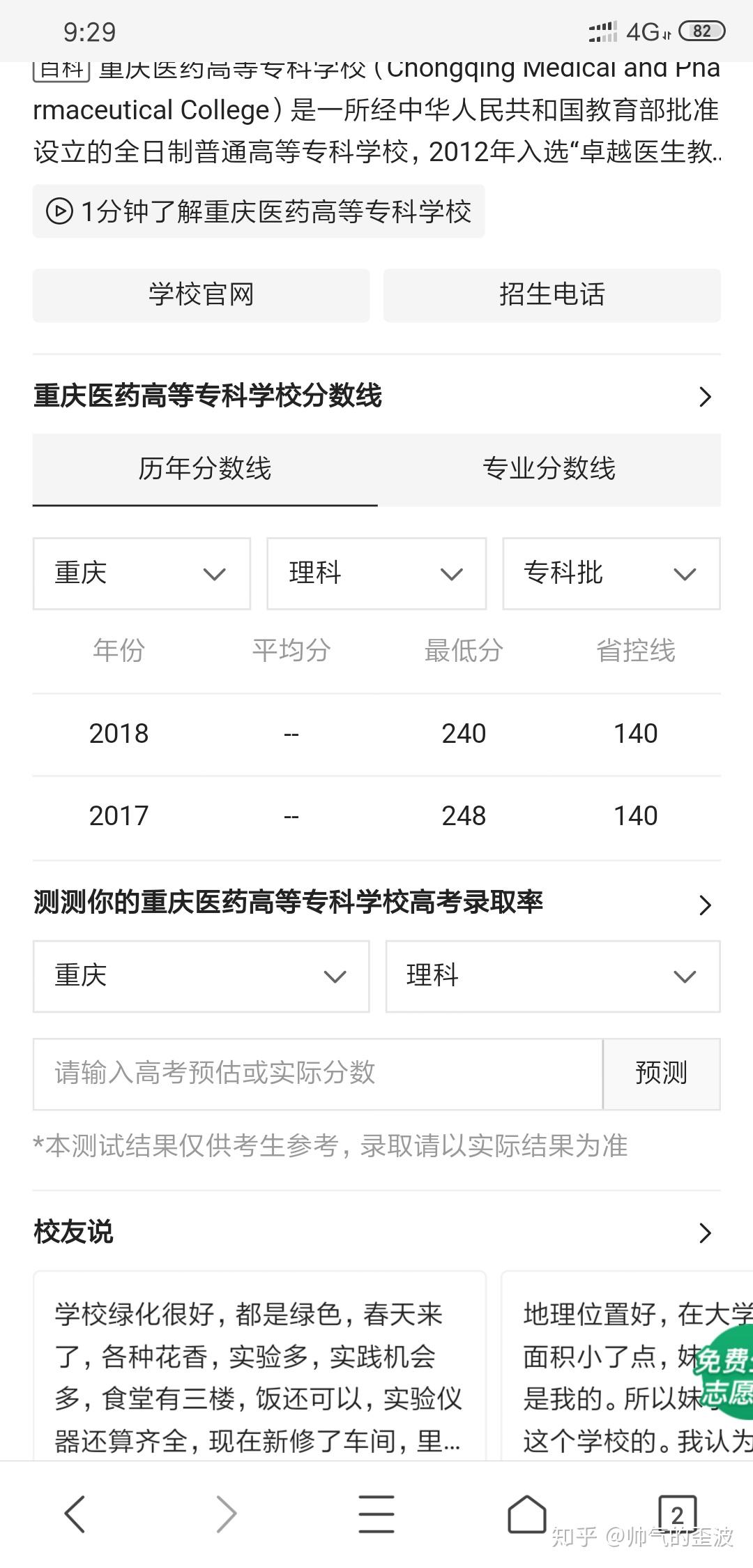The height and width of the screenshot is (1568, 753).
Task: Expand 重庆医药高等专科学校分数线 section arrow
Action: tap(705, 397)
